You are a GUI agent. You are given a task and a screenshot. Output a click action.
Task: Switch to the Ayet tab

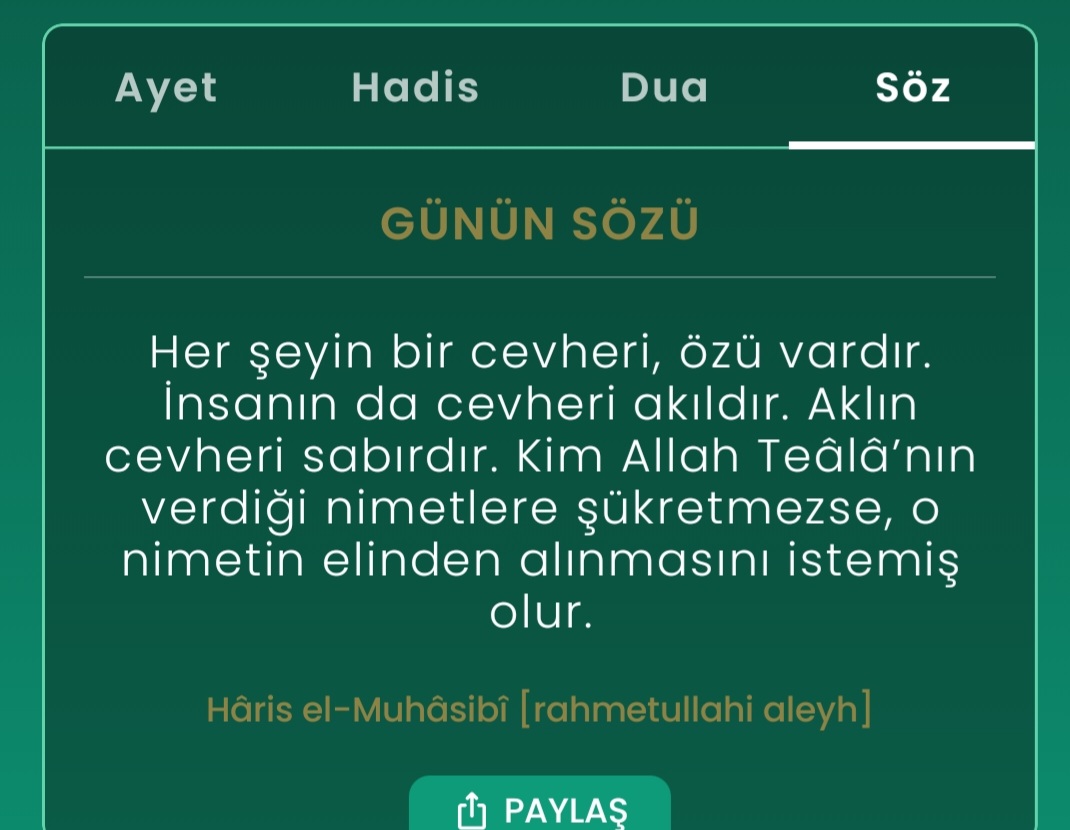tap(166, 88)
